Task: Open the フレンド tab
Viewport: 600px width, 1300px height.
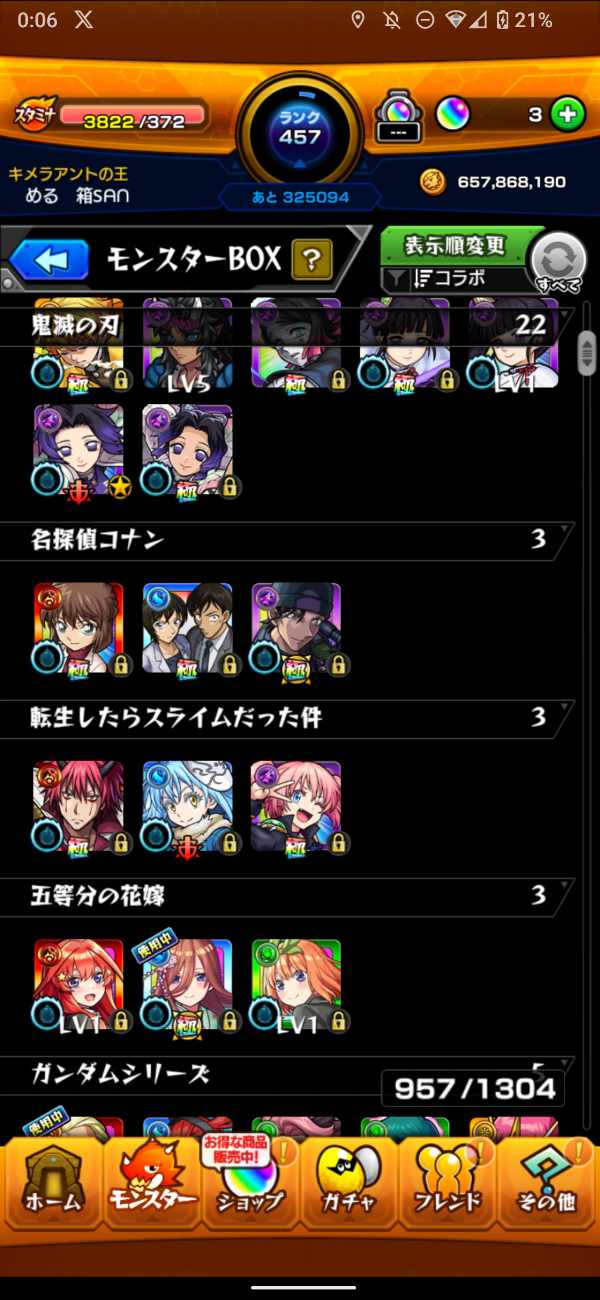Action: (446, 1188)
